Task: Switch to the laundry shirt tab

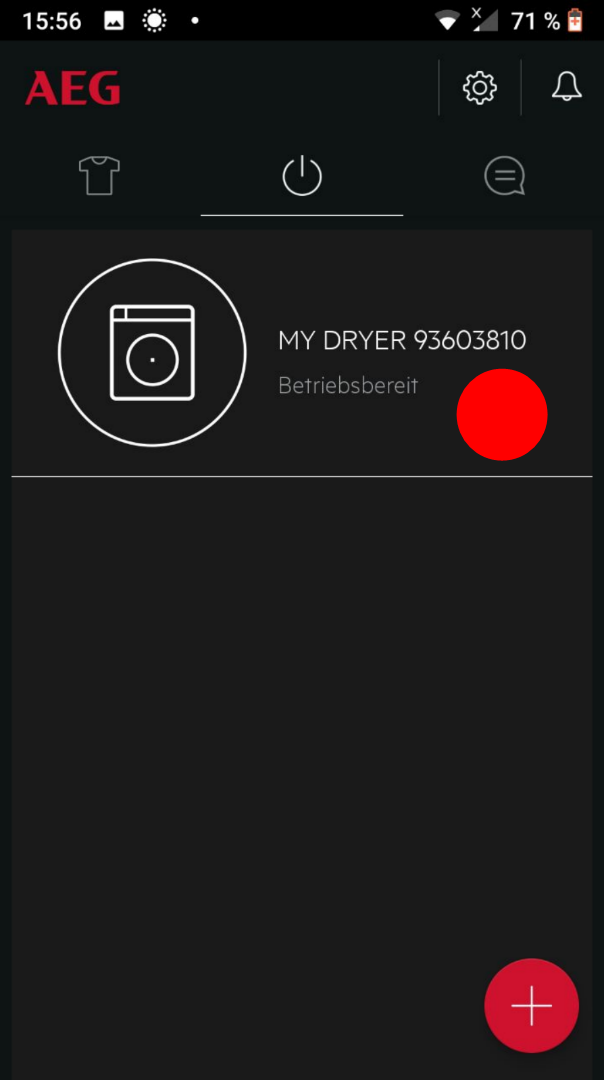Action: [x=100, y=177]
